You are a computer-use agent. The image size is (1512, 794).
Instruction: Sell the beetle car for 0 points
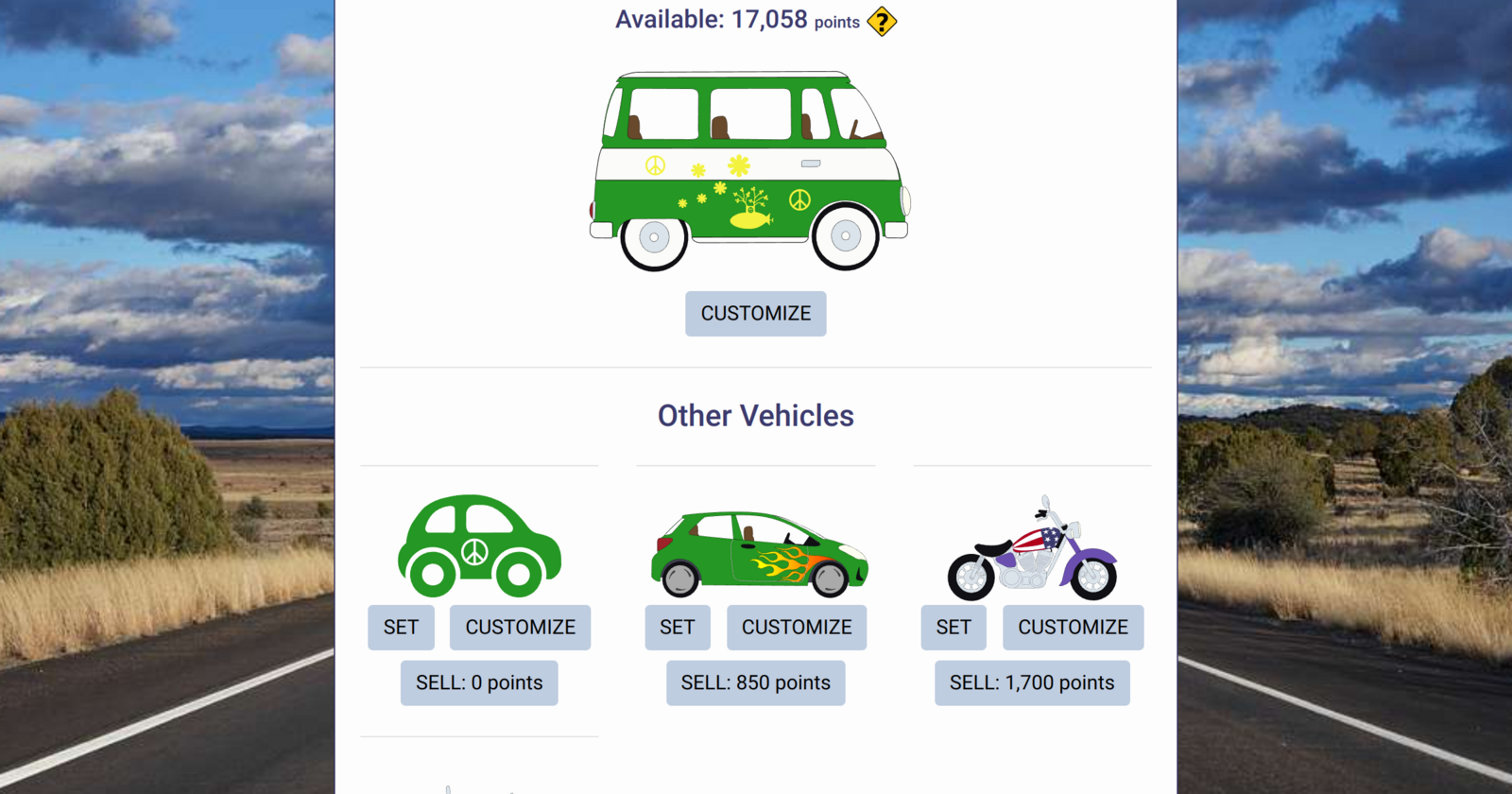[x=479, y=683]
